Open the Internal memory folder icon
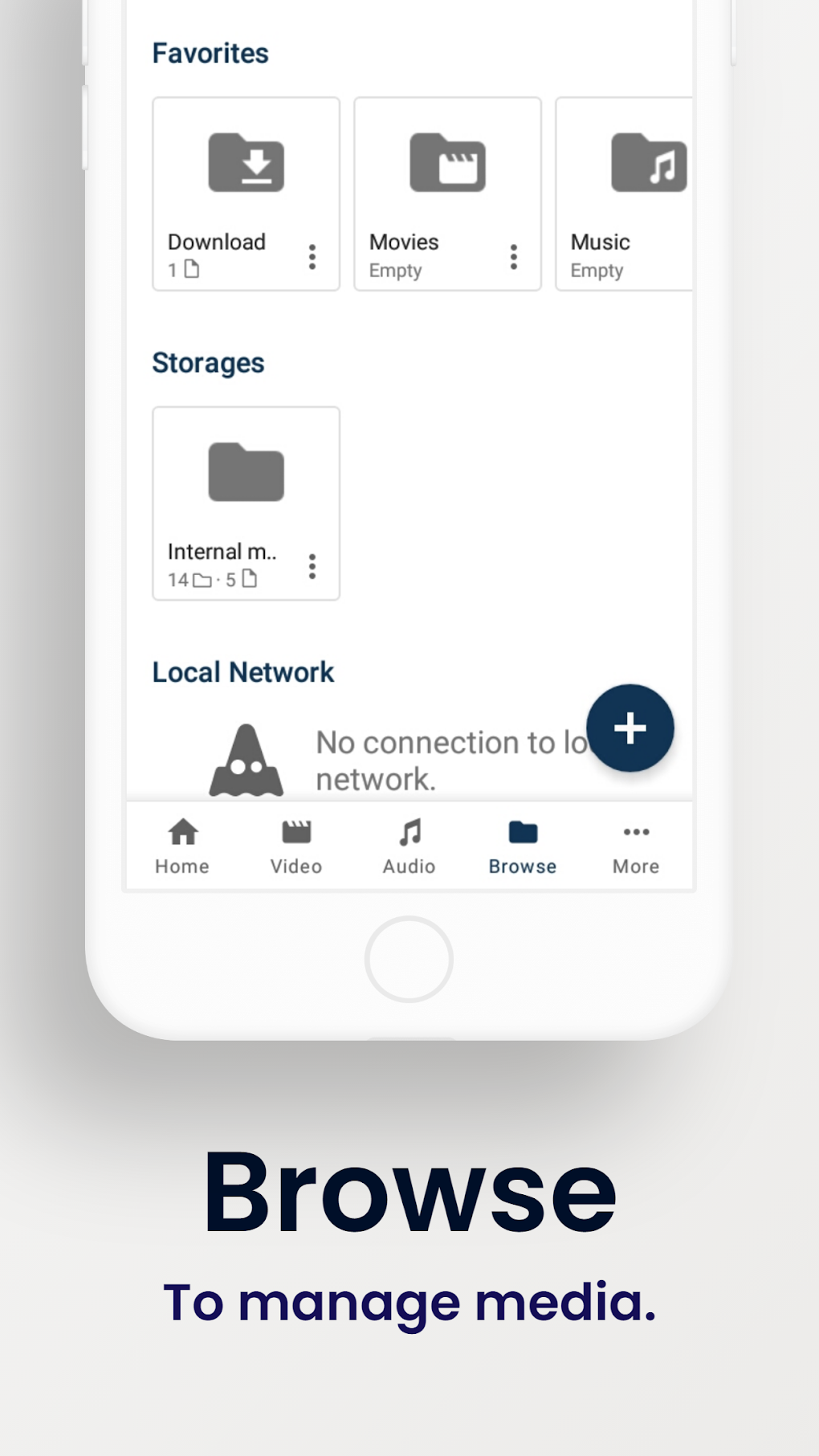The height and width of the screenshot is (1456, 819). (247, 474)
